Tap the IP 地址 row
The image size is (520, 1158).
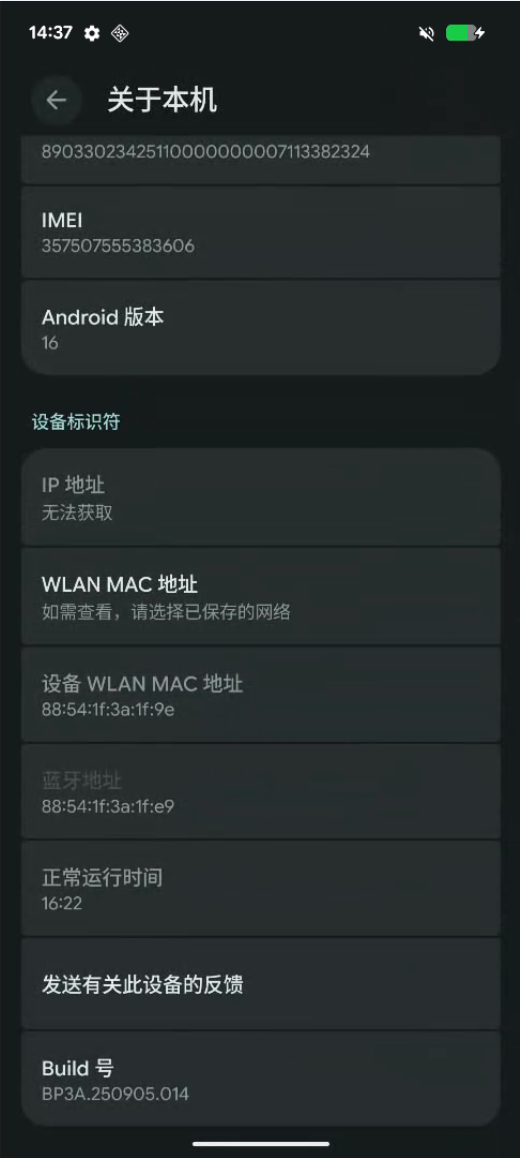(261, 497)
